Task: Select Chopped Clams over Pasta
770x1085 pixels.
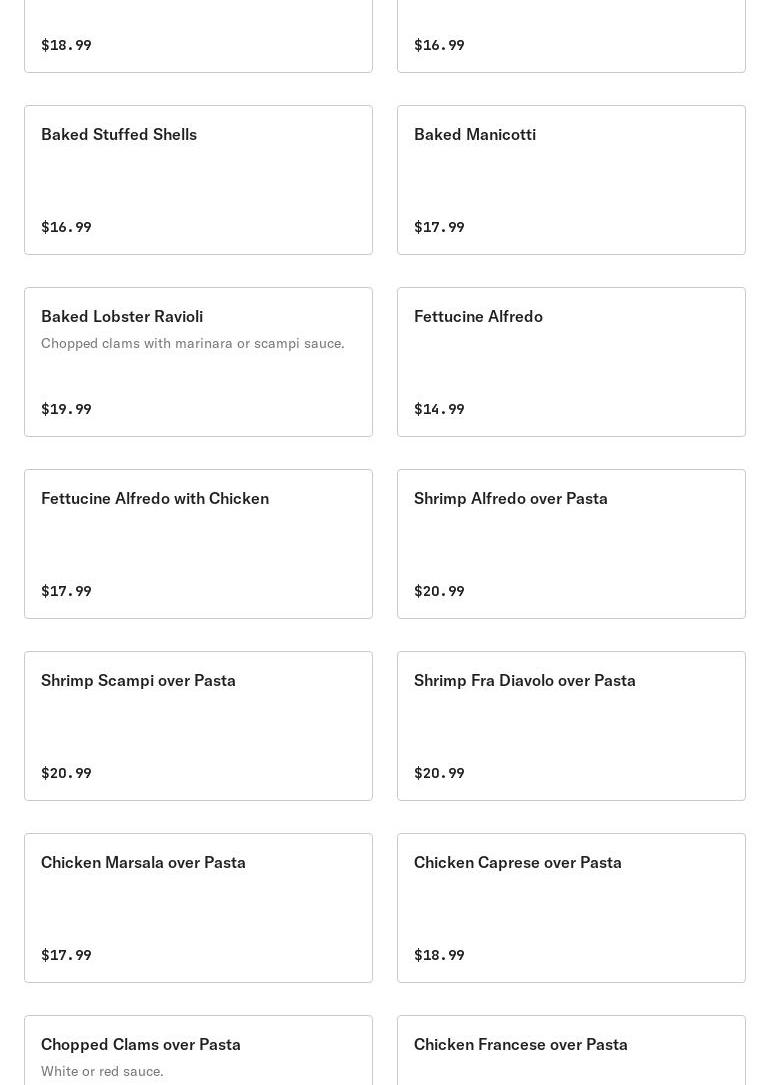Action: coord(198,1052)
